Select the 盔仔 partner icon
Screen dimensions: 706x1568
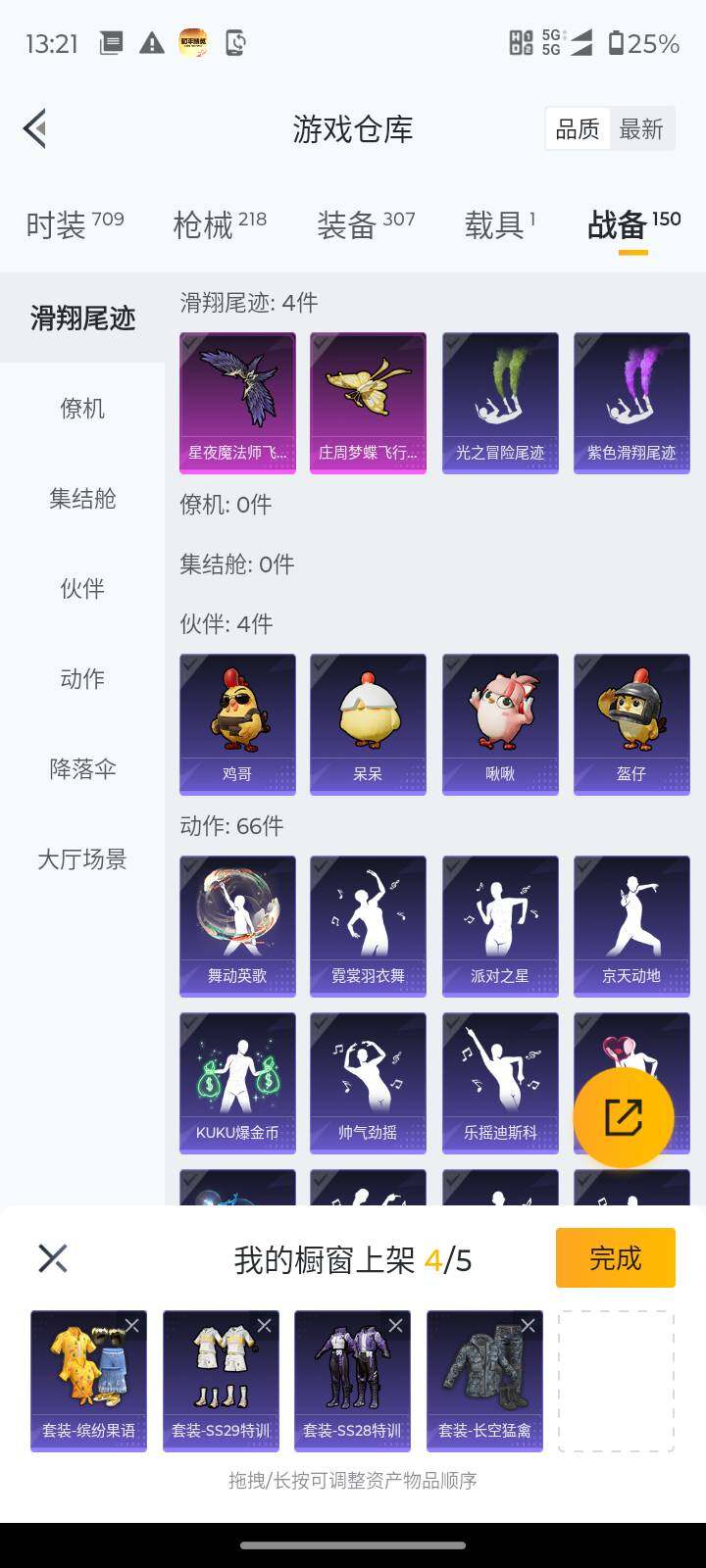pos(631,723)
